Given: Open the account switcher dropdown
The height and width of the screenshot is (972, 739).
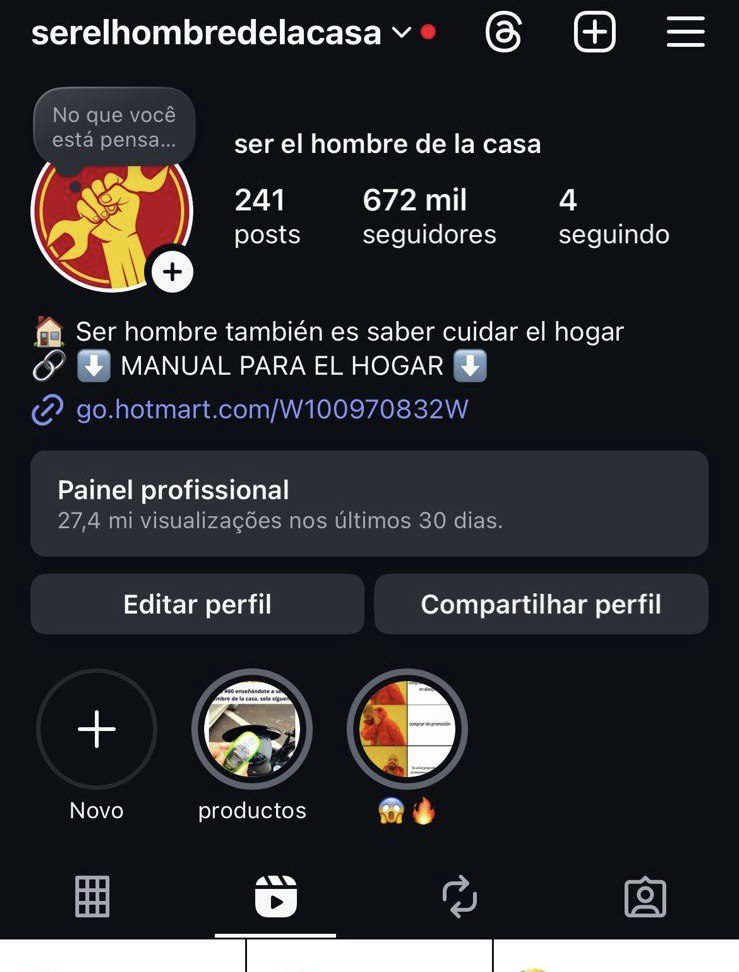Looking at the screenshot, I should 401,33.
